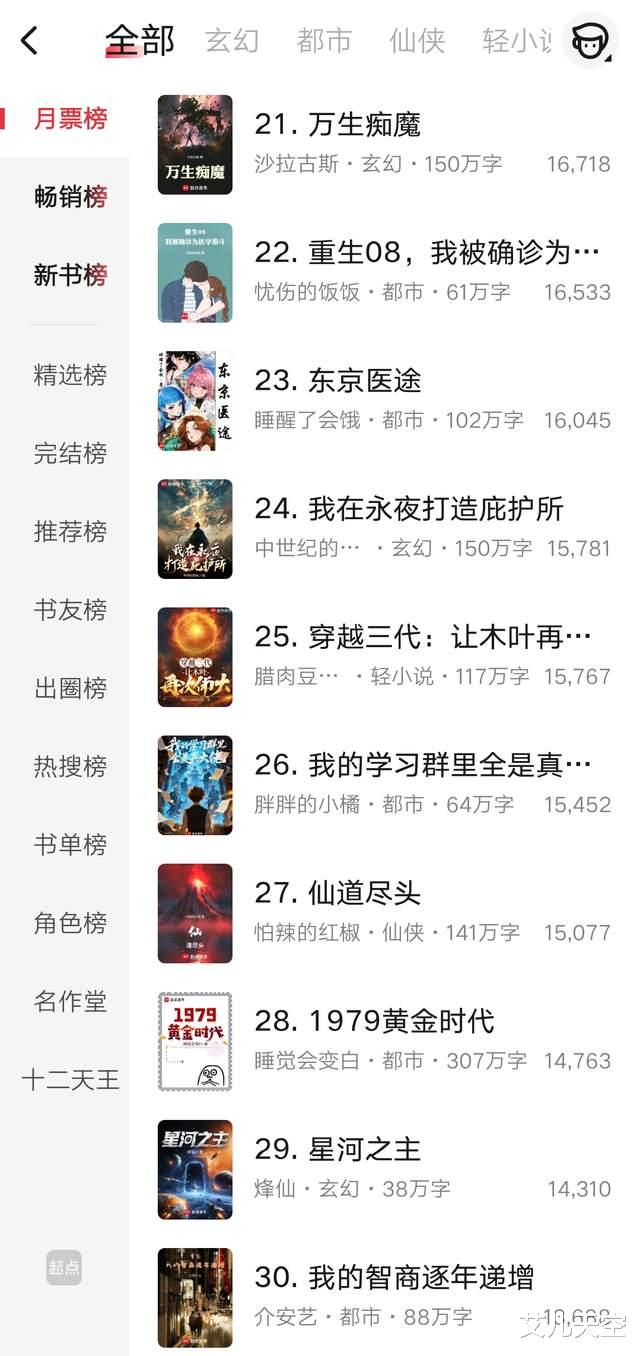Select the 仙侠 category tab
The image size is (640, 1356).
point(416,41)
